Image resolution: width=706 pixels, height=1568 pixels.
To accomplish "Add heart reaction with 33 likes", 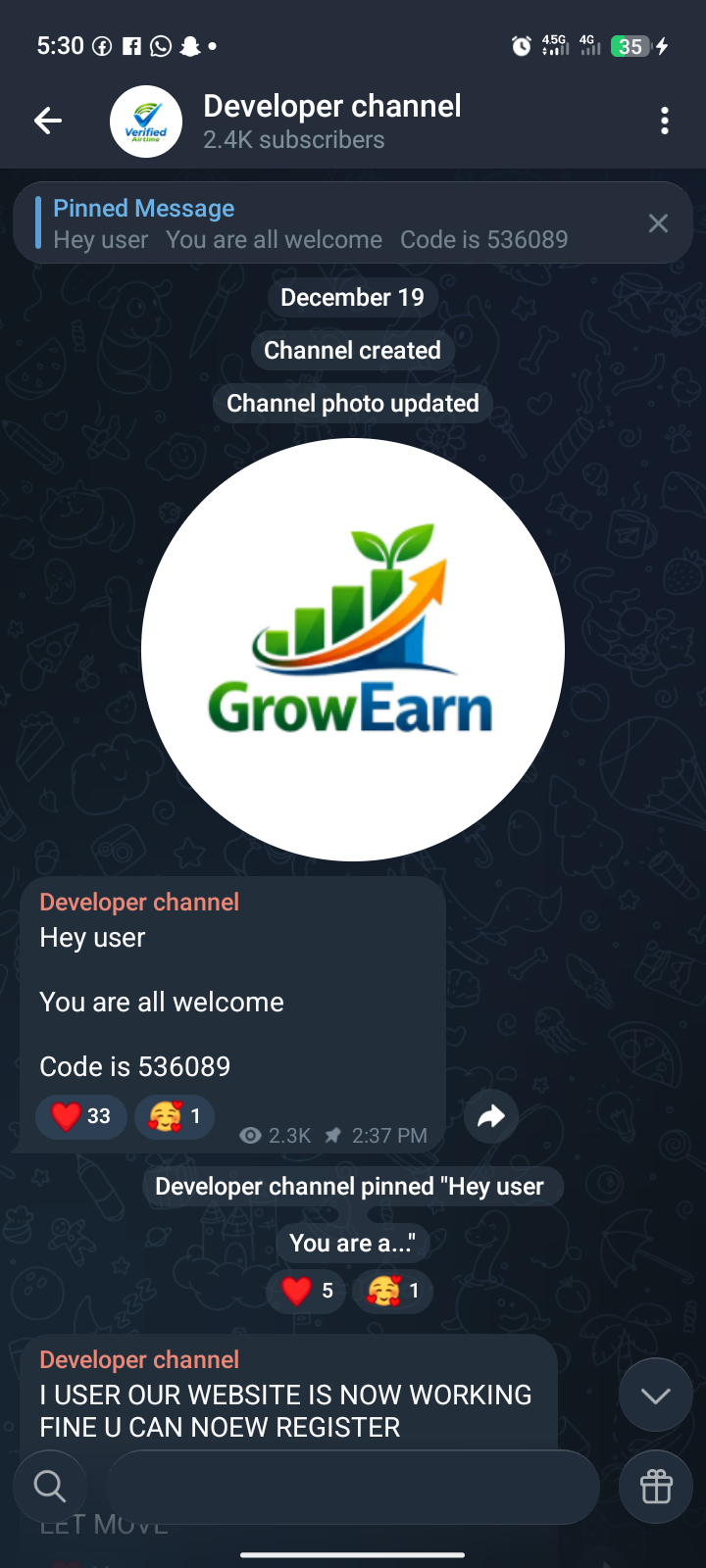I will pos(81,1116).
